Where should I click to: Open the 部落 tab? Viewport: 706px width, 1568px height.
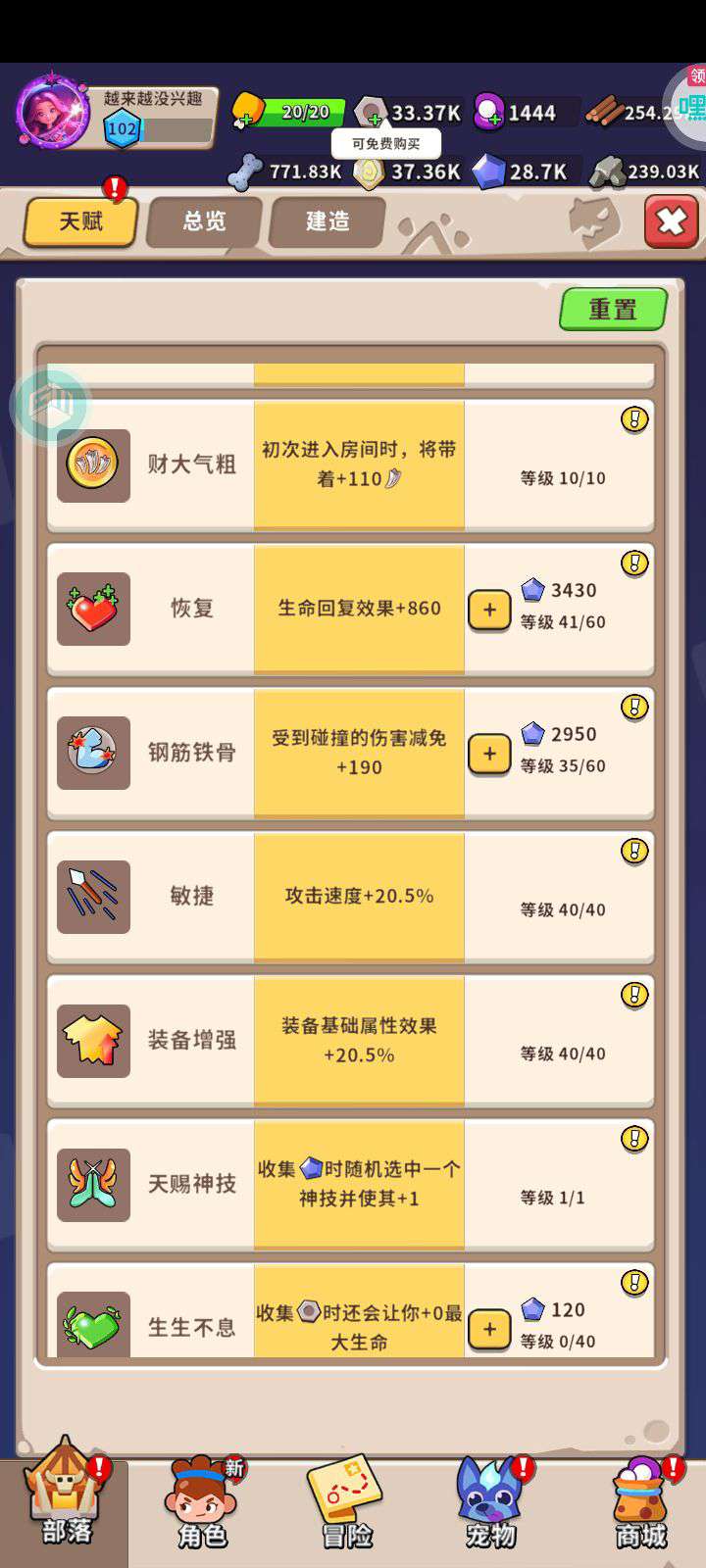click(x=65, y=1504)
